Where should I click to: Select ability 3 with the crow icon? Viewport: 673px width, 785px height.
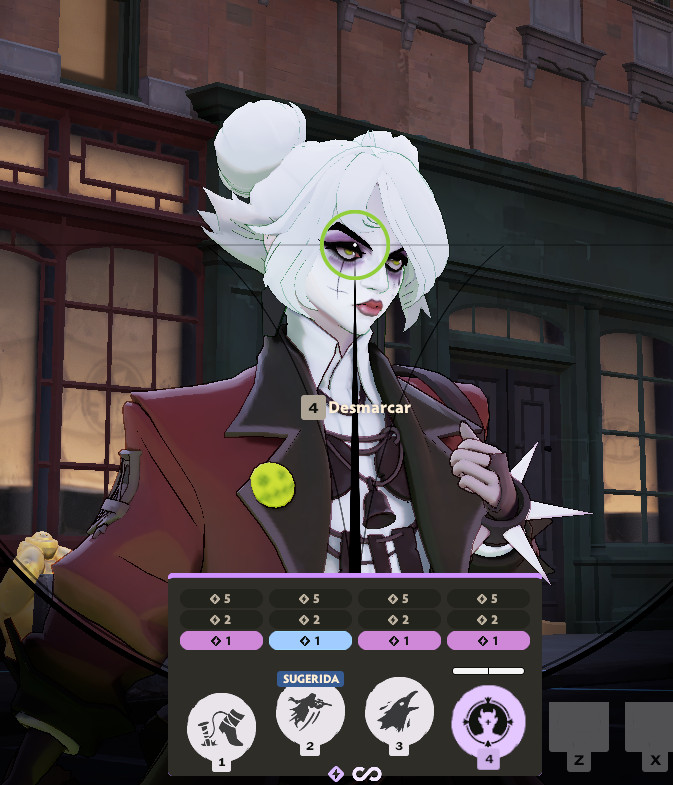click(x=399, y=716)
